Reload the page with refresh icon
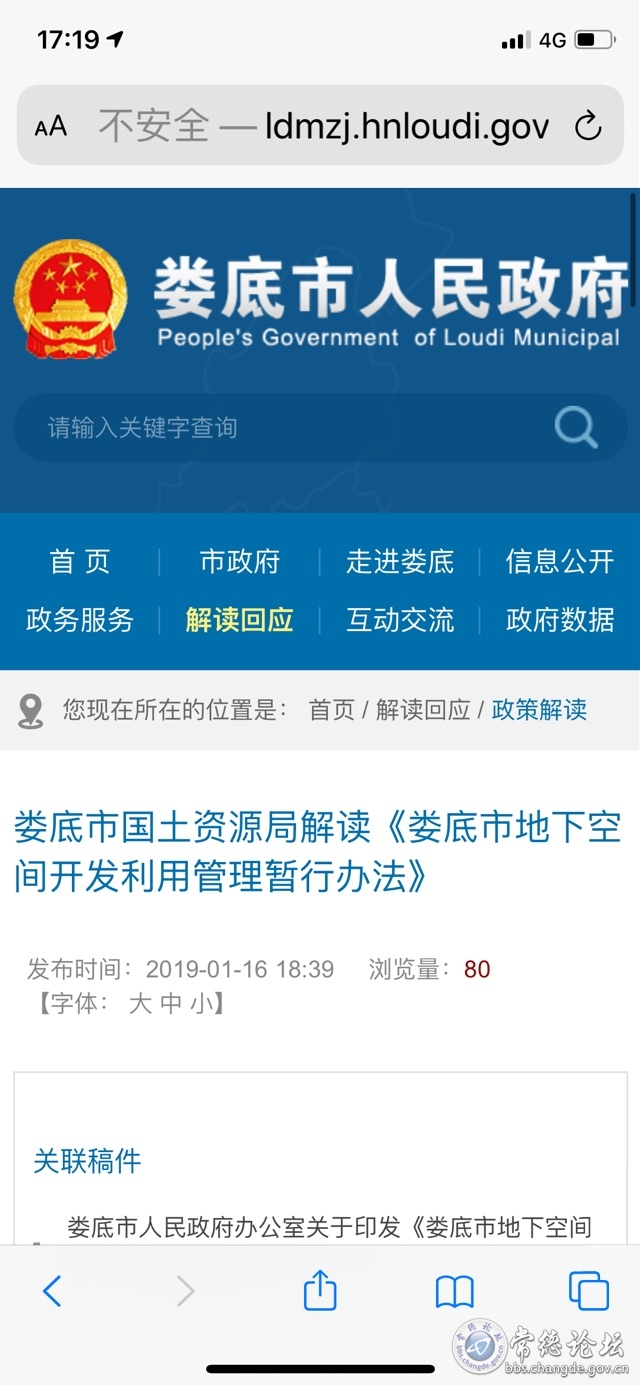The width and height of the screenshot is (640, 1385). pos(588,127)
